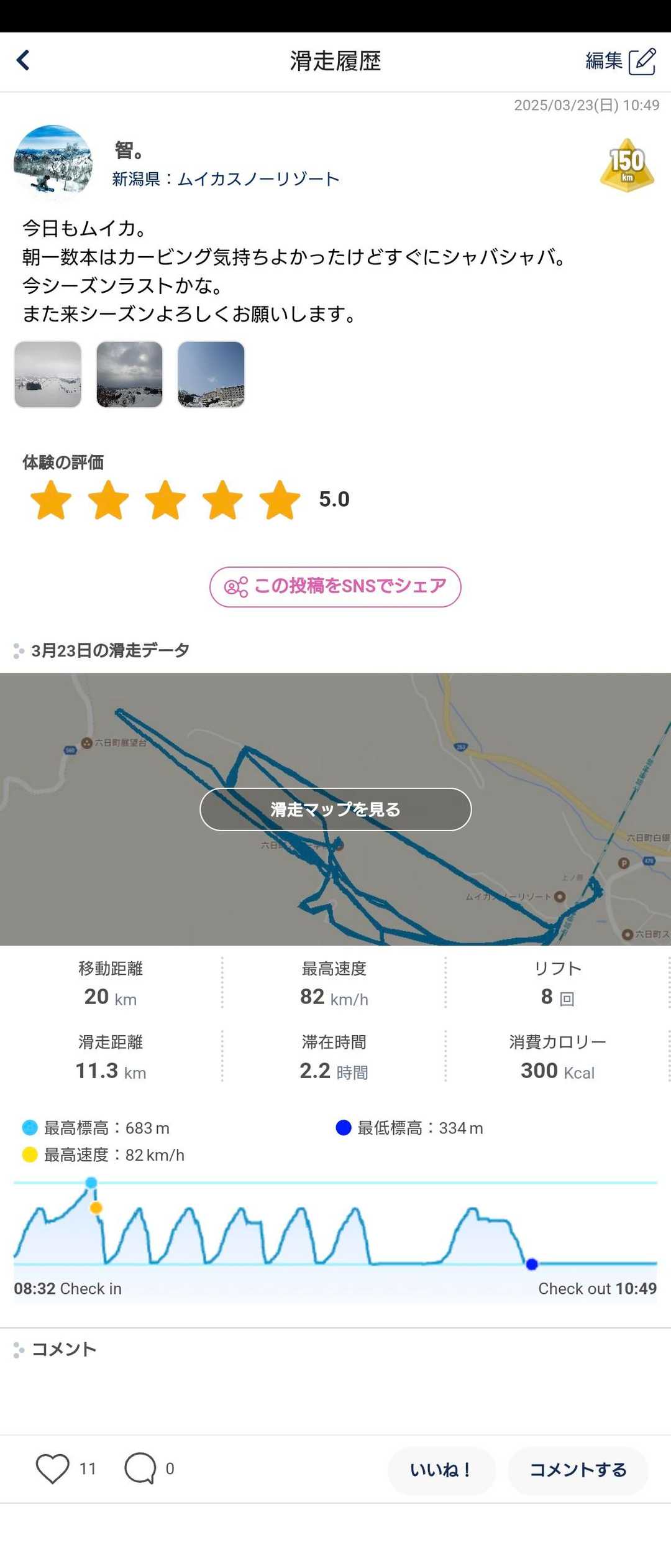Tap the いいね！ button
The height and width of the screenshot is (1568, 671).
(x=441, y=1470)
